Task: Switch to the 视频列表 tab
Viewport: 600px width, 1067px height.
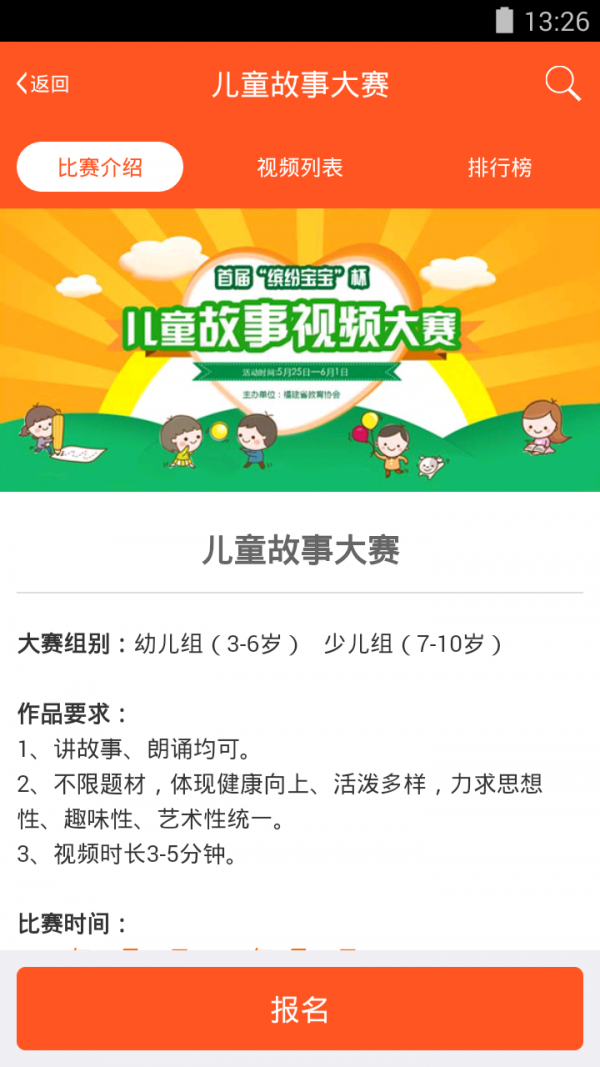Action: tap(300, 167)
